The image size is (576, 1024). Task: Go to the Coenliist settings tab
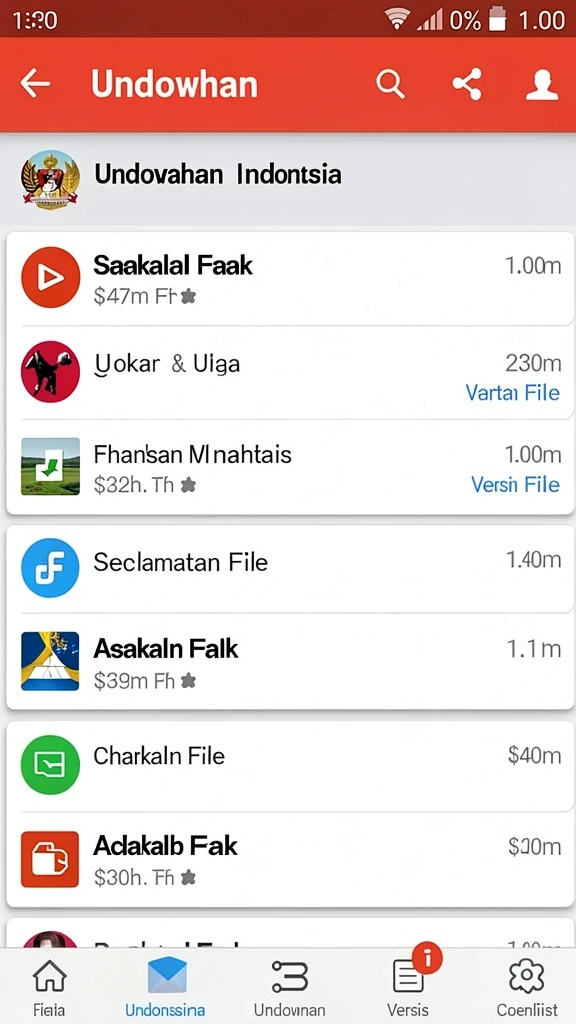[526, 986]
